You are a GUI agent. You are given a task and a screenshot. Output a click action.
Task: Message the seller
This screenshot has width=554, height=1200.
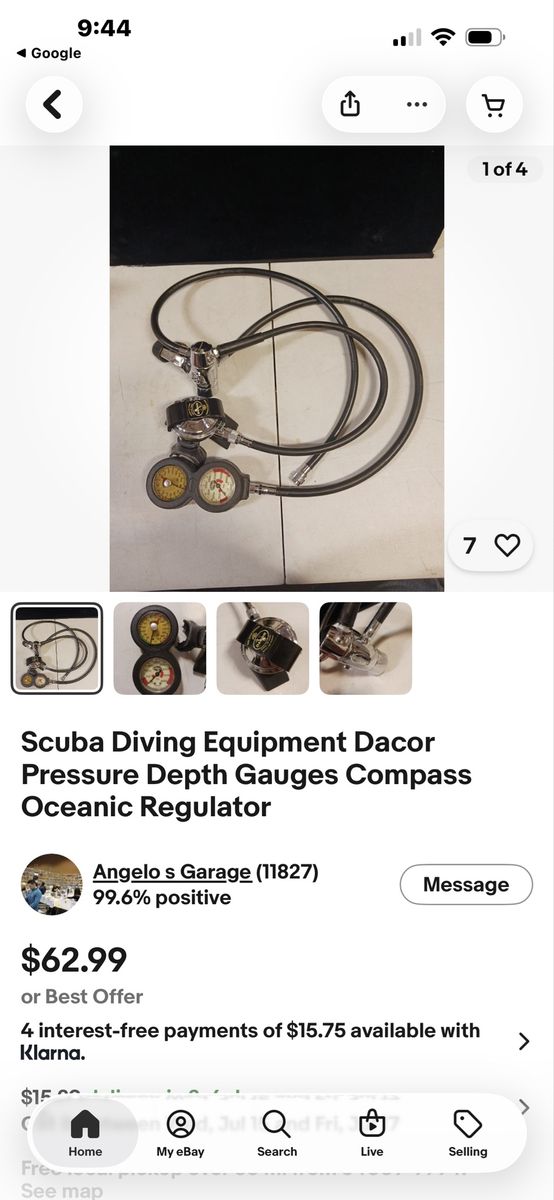tap(466, 884)
